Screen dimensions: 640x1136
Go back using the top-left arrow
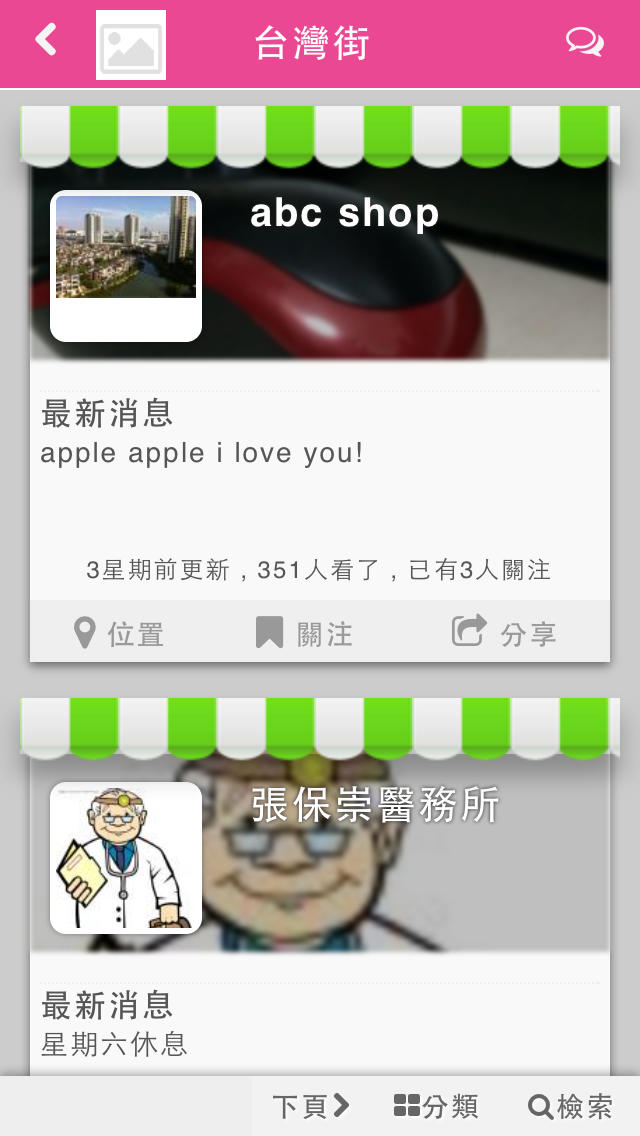click(x=46, y=40)
